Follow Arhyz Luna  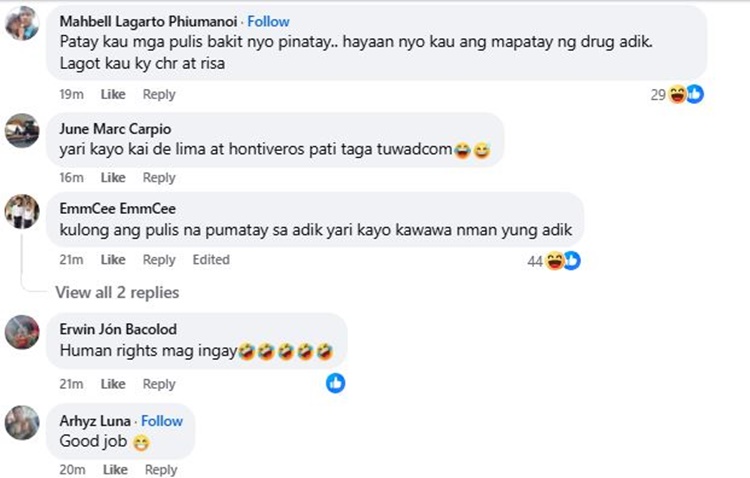point(162,421)
